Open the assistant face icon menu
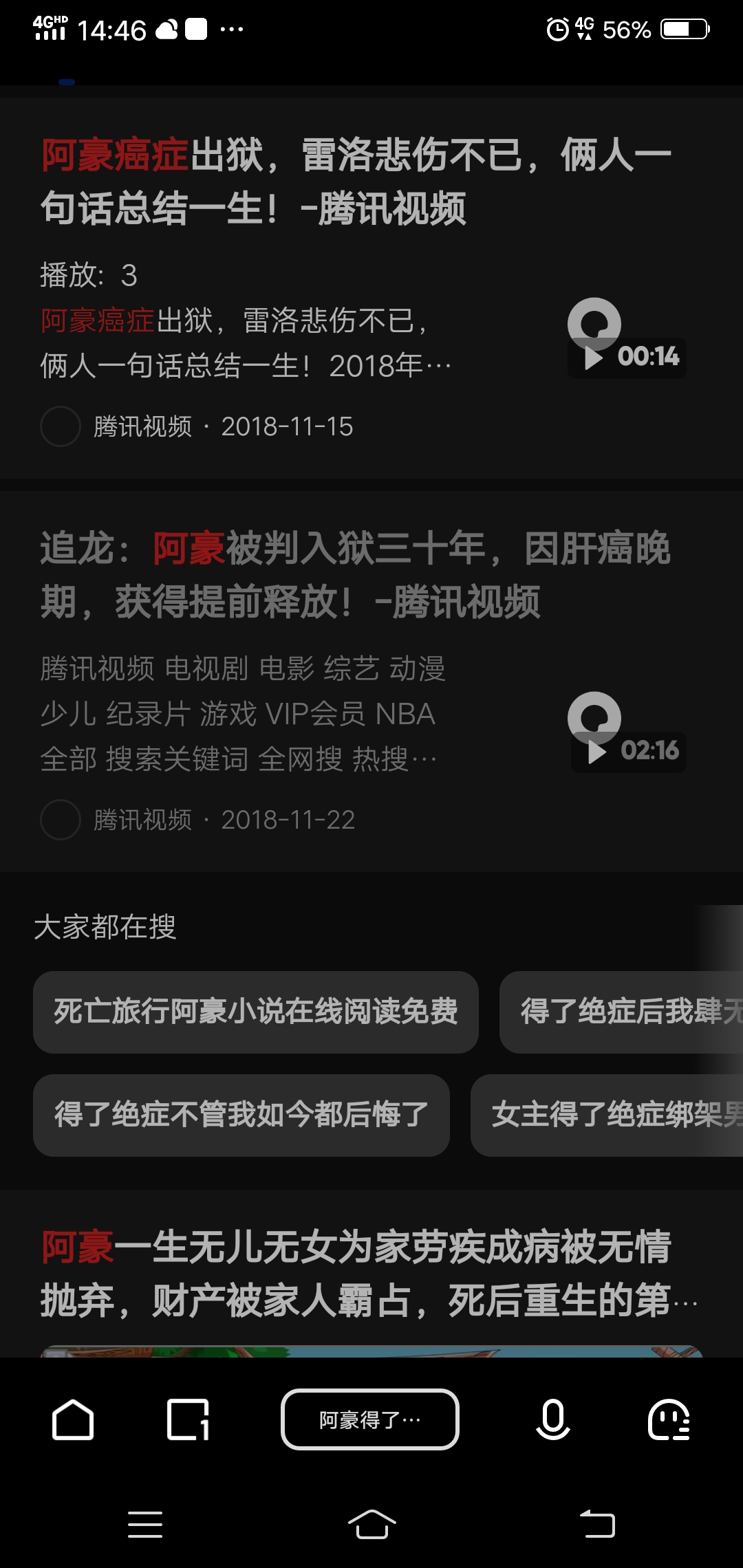 (668, 1419)
